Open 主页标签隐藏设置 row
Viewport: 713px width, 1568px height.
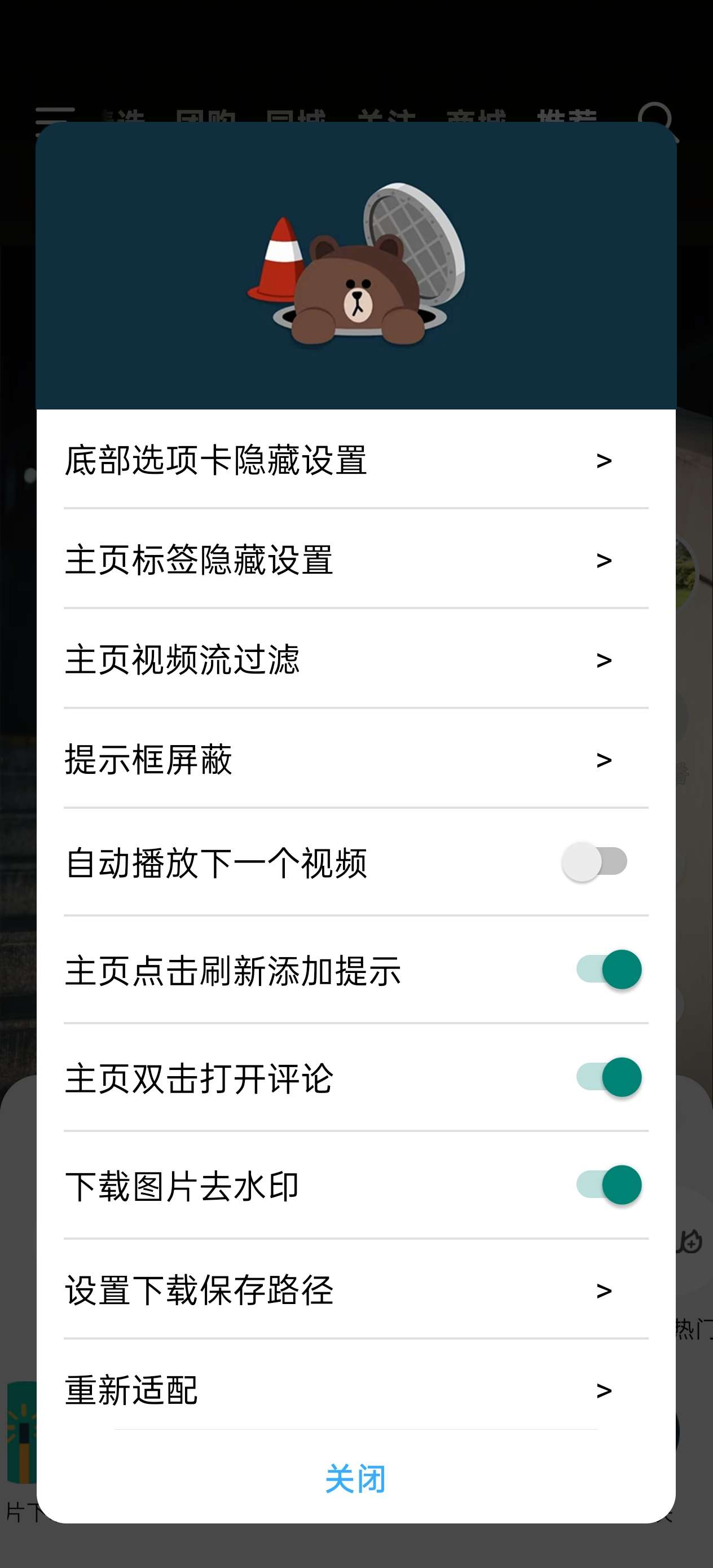355,560
